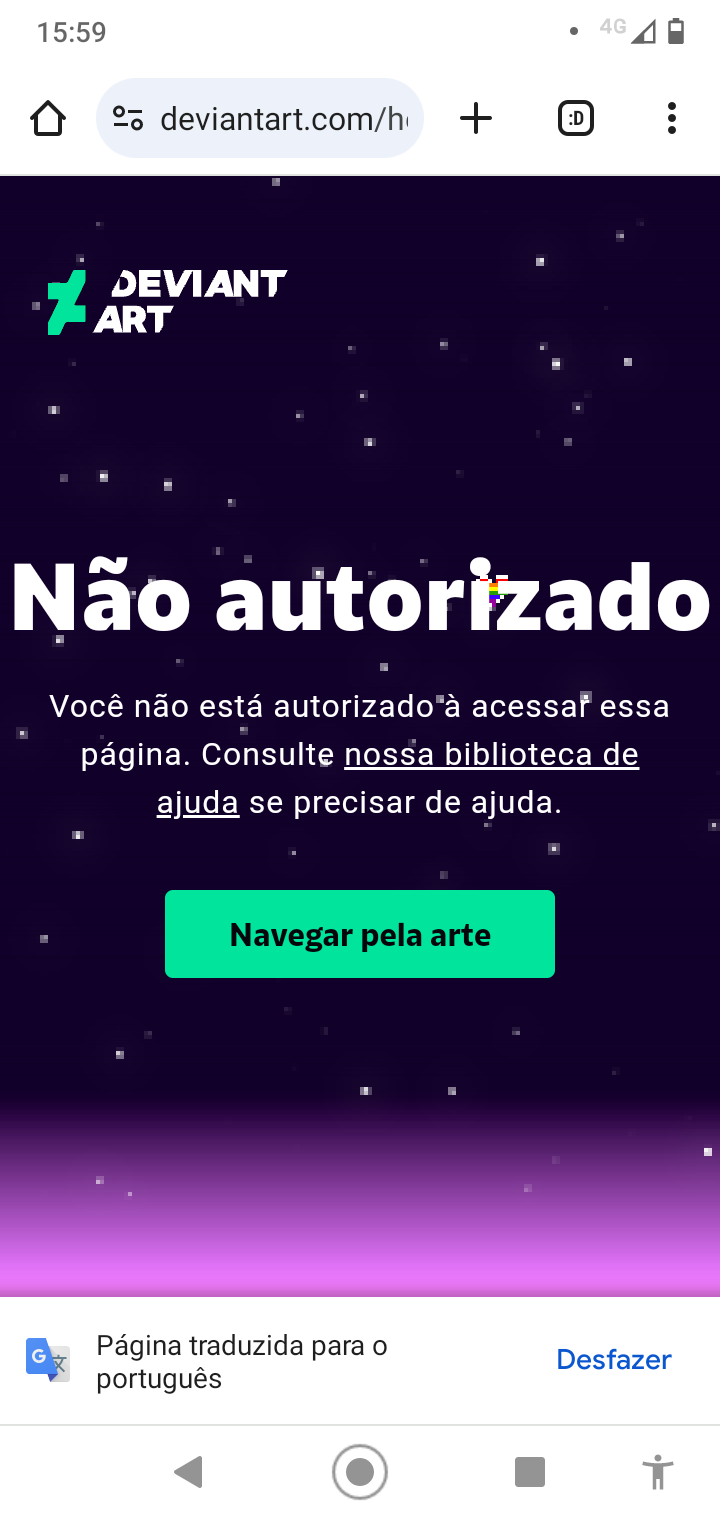Image resolution: width=720 pixels, height=1520 pixels.
Task: Tap Desfazer to undo the translation
Action: tap(613, 1360)
